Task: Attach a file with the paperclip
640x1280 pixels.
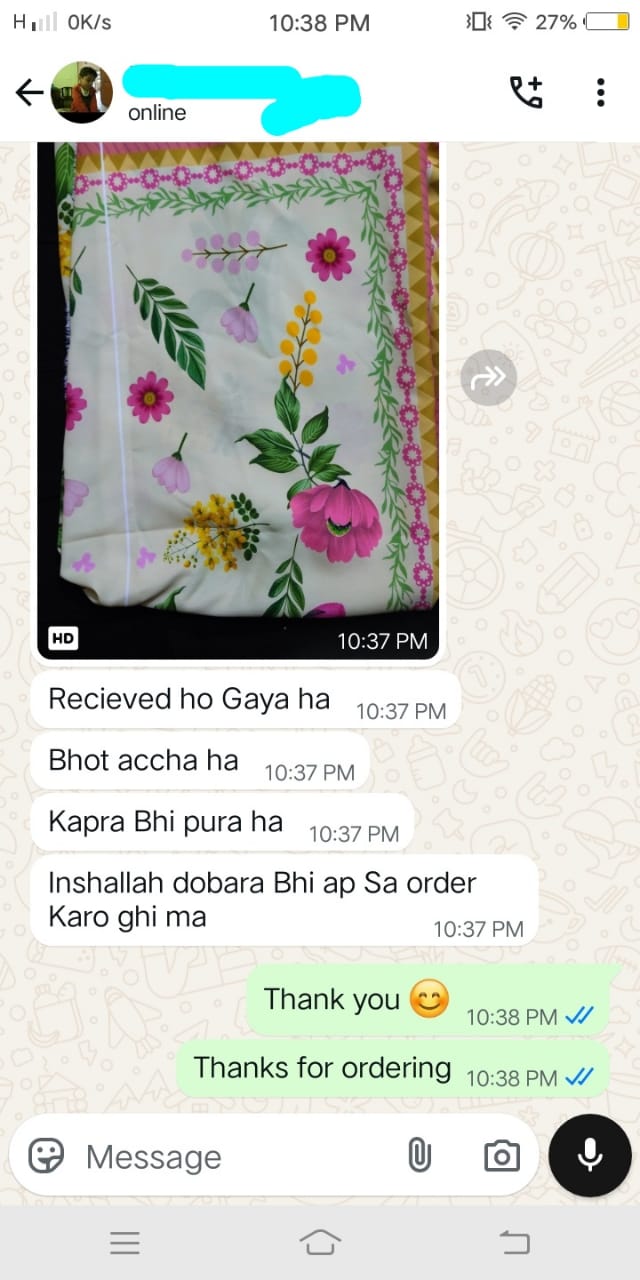Action: (419, 1157)
